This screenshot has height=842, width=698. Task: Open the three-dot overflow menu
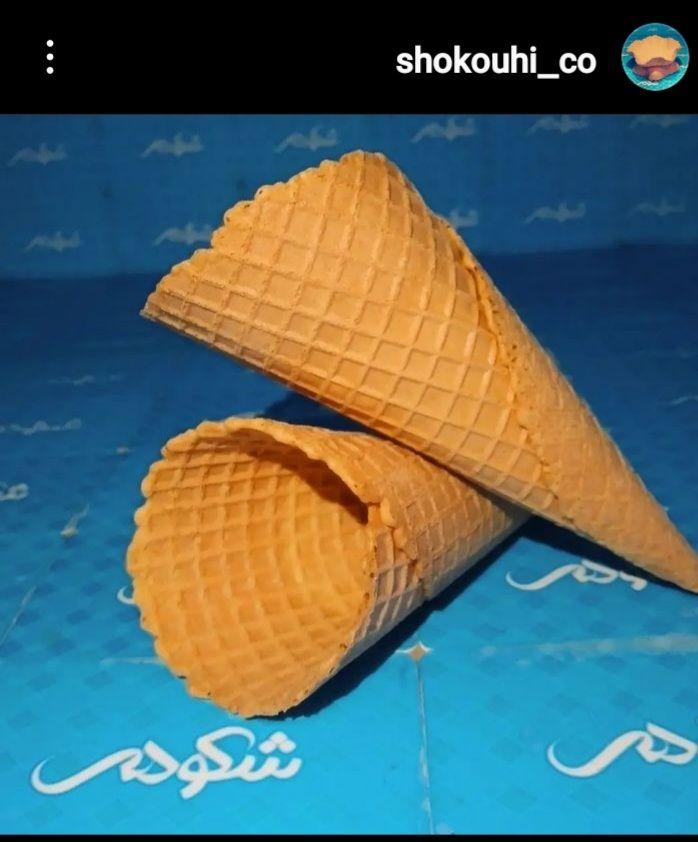coord(50,58)
